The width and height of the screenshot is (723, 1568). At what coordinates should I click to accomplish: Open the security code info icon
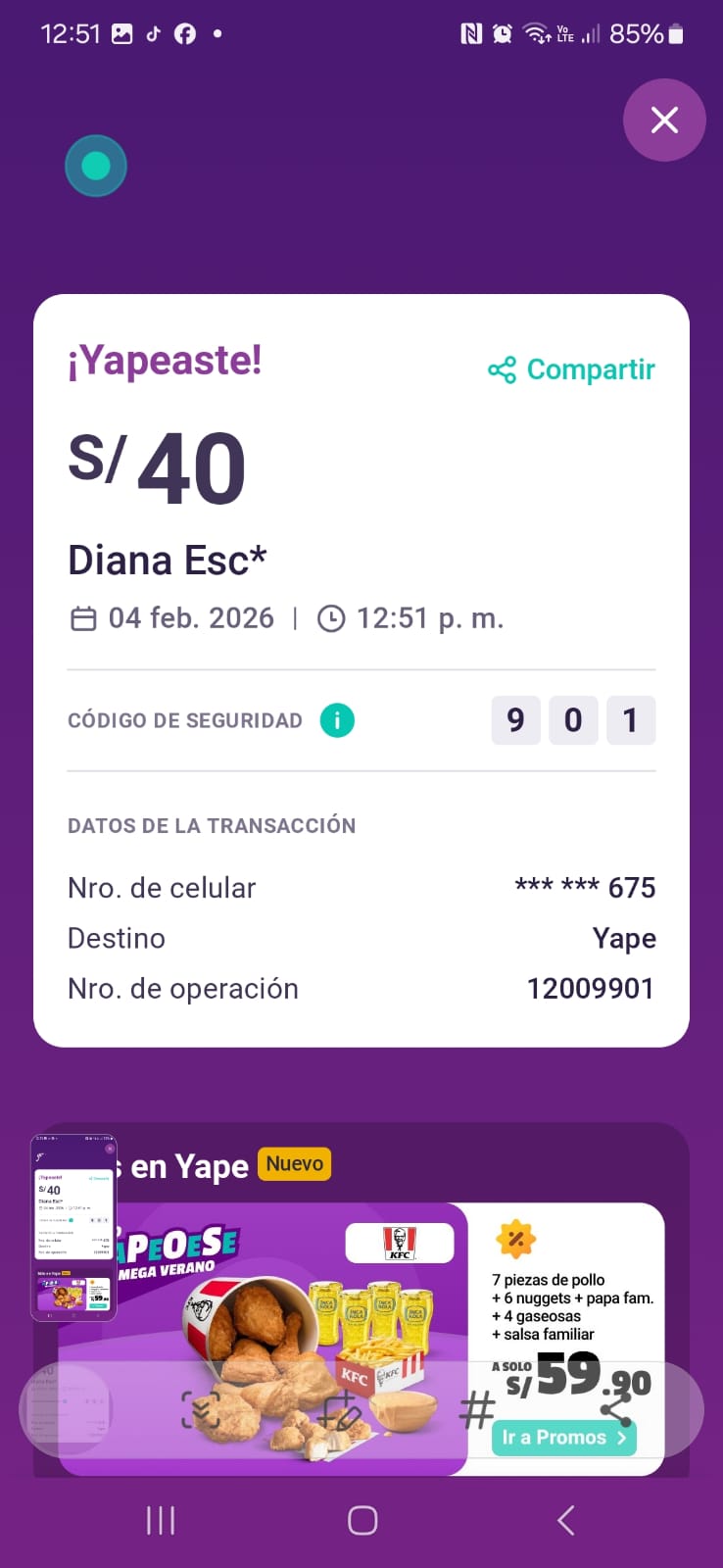click(337, 720)
